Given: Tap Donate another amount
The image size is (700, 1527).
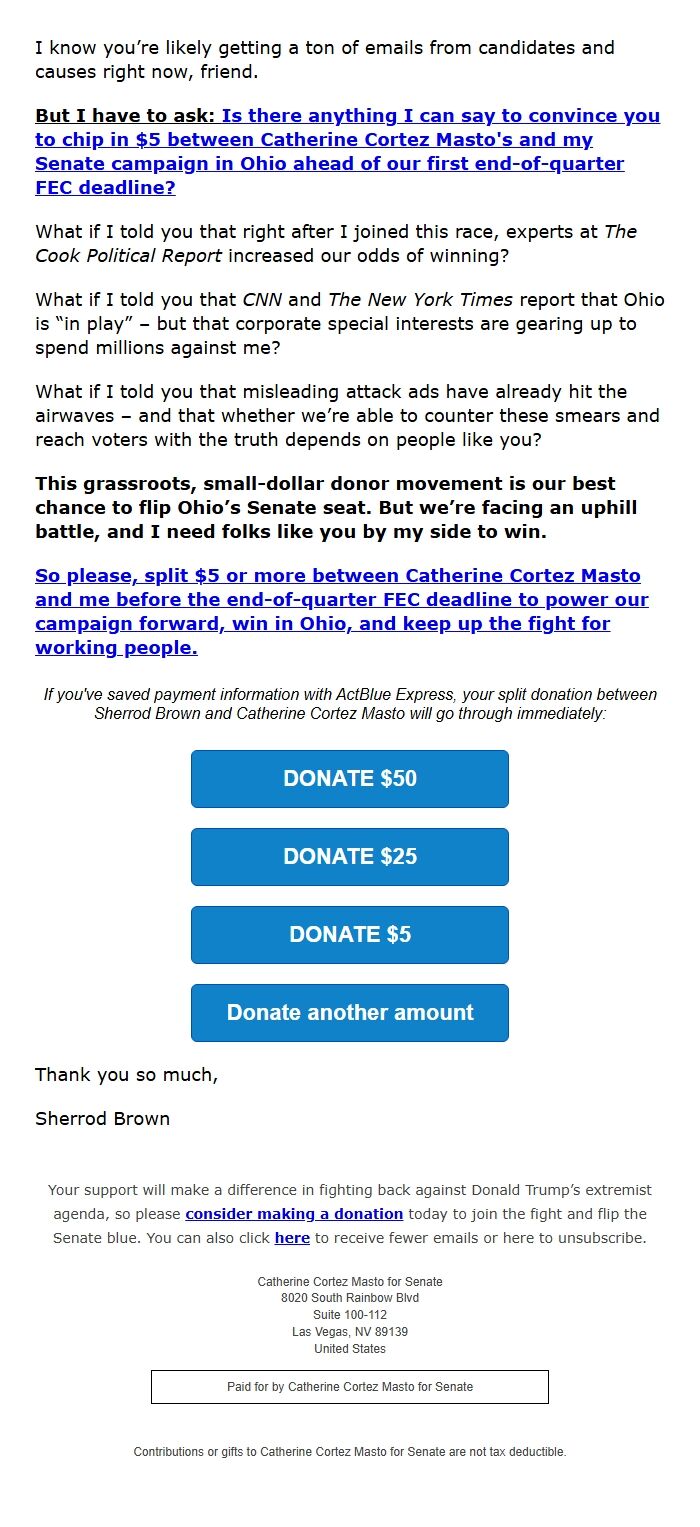Looking at the screenshot, I should 350,1013.
